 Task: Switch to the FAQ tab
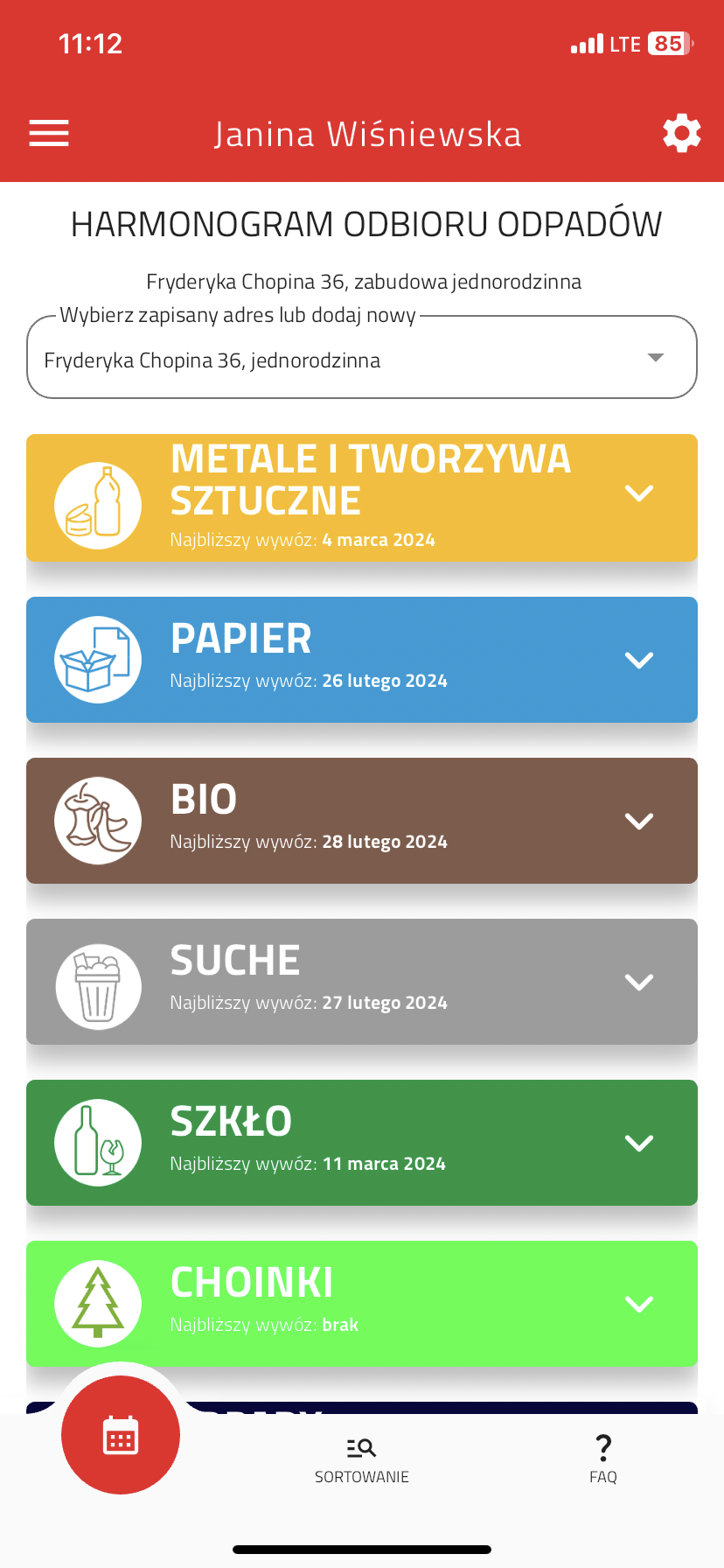(x=602, y=1459)
